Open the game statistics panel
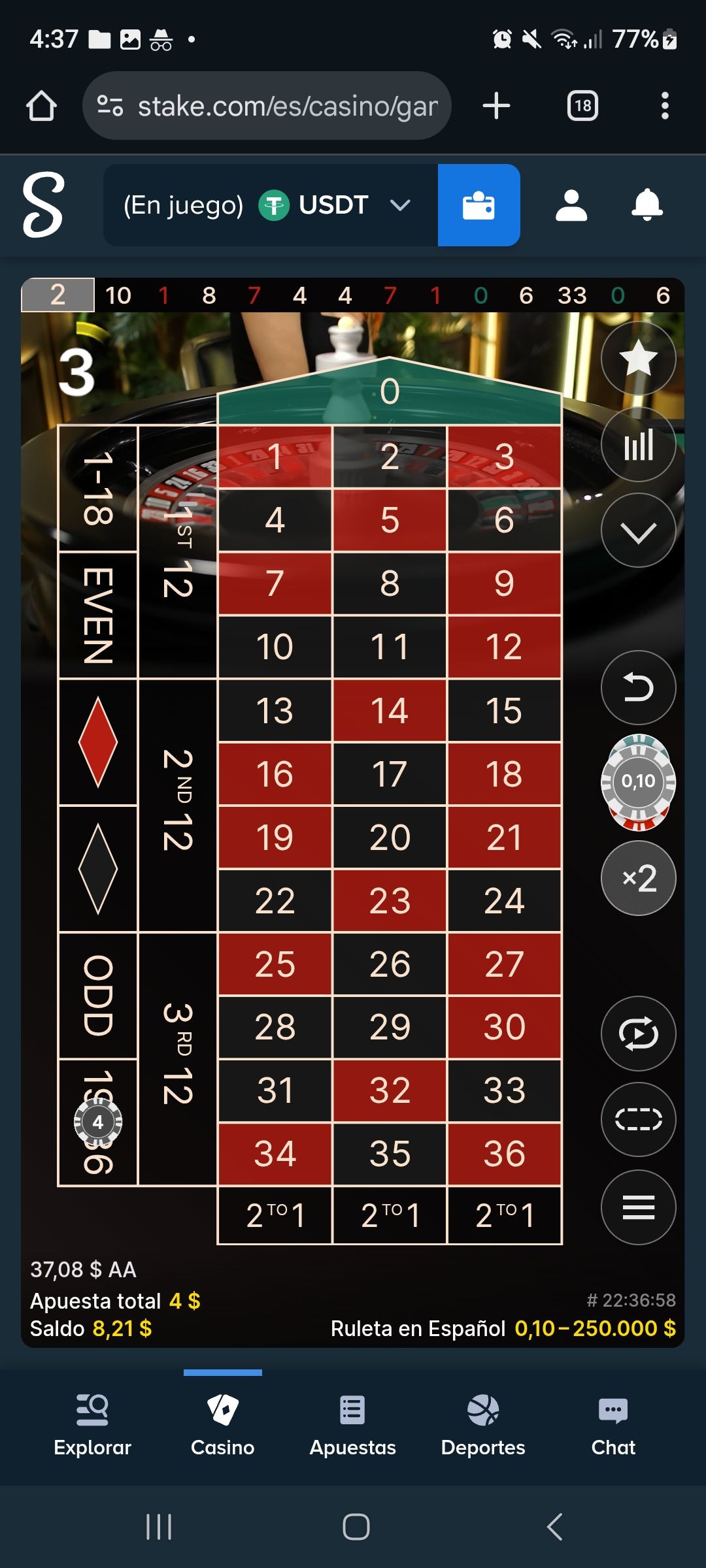Image resolution: width=706 pixels, height=1568 pixels. (x=637, y=443)
